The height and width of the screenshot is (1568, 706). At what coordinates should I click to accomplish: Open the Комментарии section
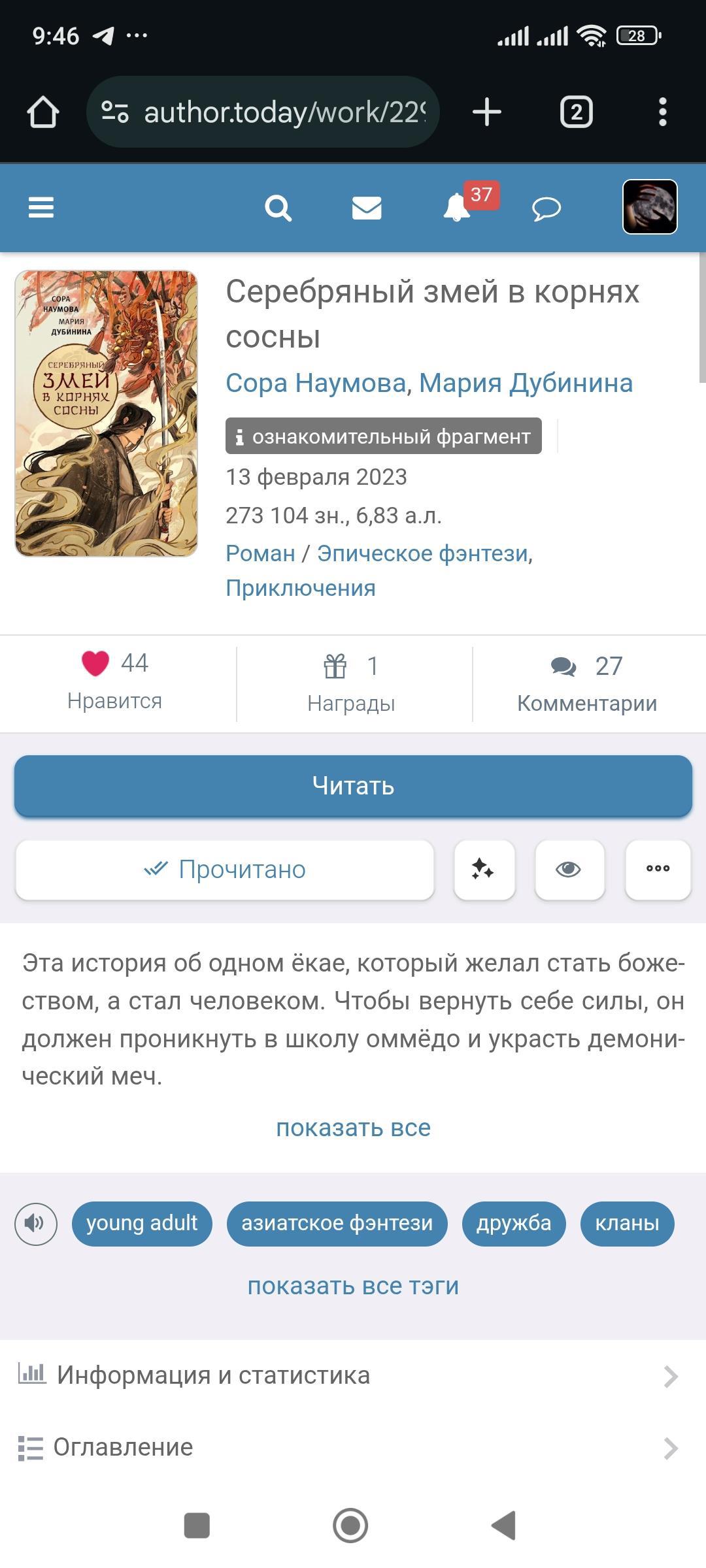click(586, 683)
